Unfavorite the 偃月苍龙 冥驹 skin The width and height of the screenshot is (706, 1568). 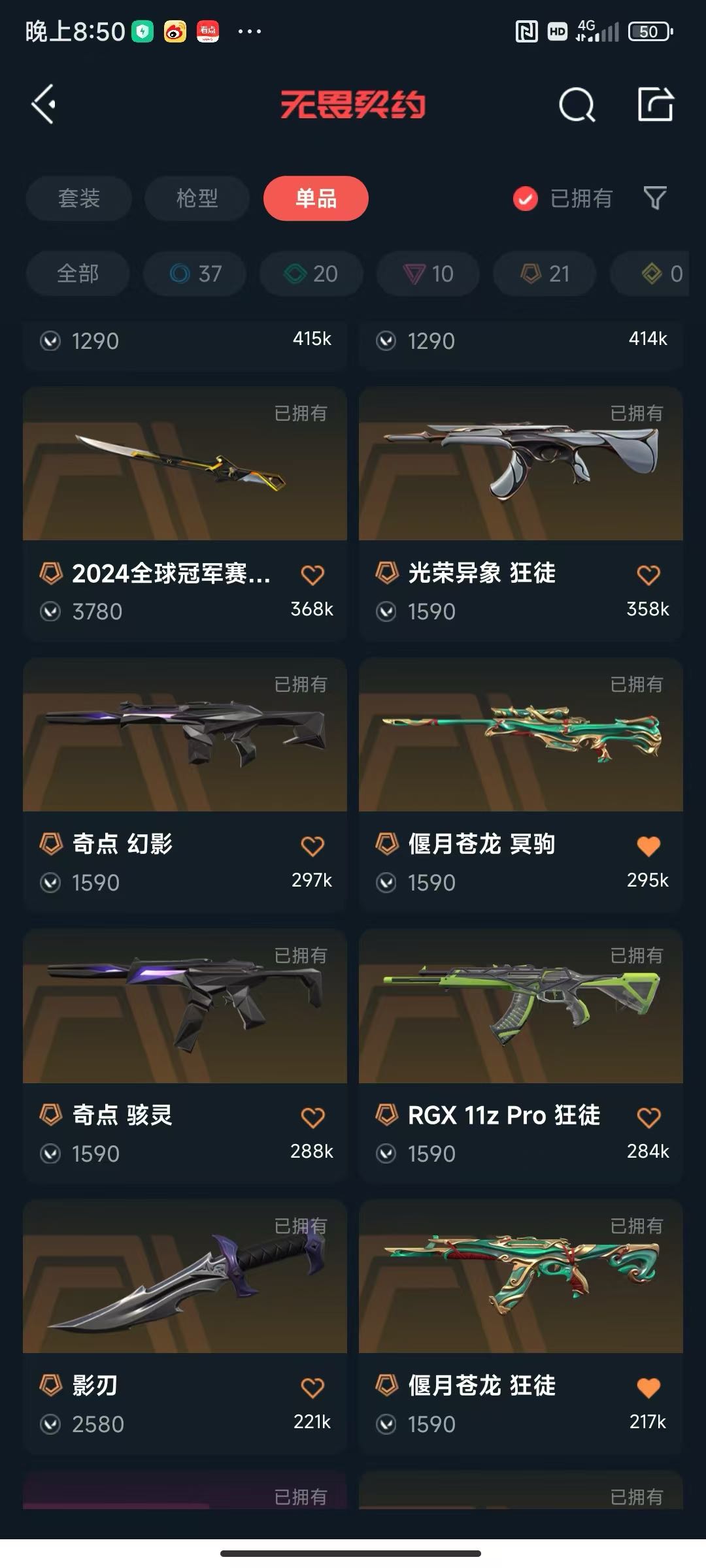point(648,846)
